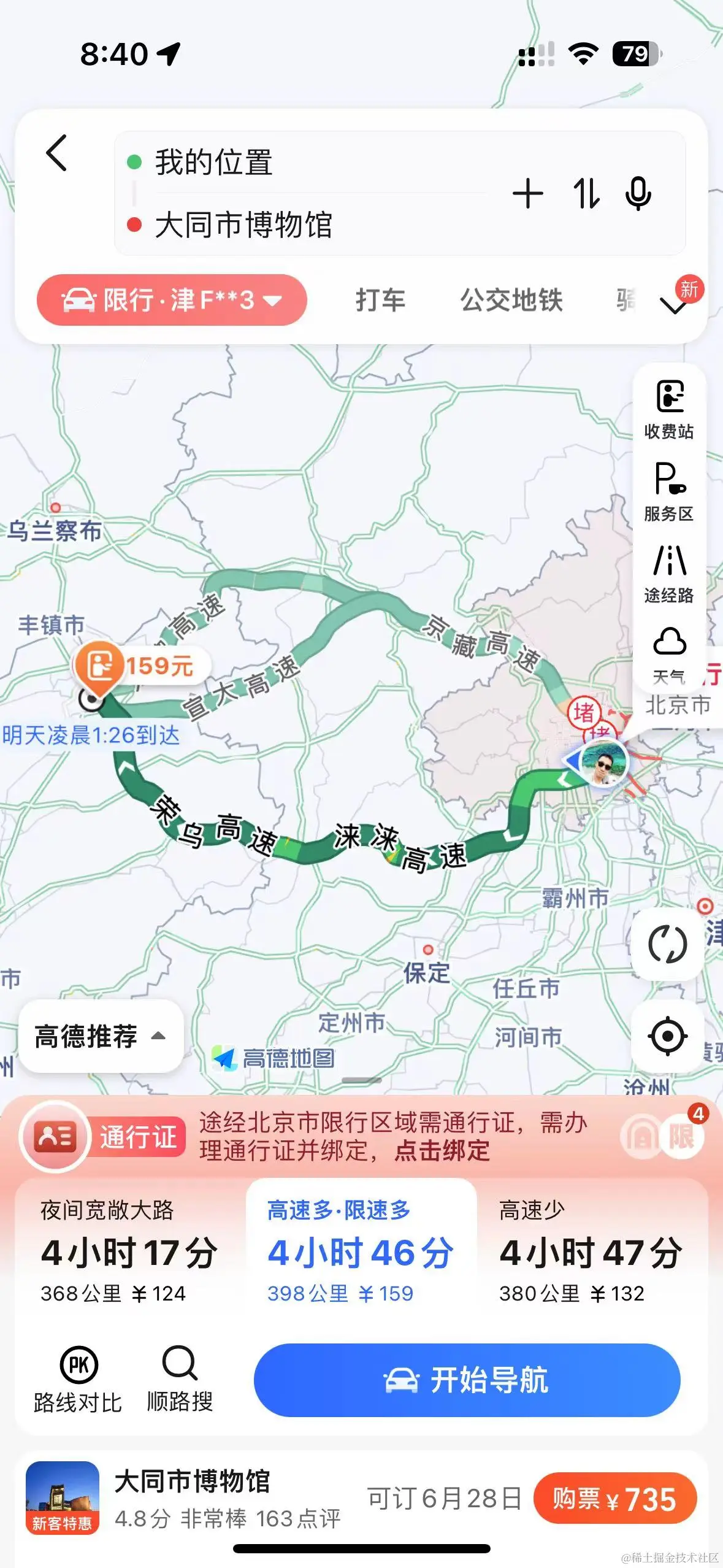The width and height of the screenshot is (723, 1568).
Task: Recenter map on current location
Action: click(667, 1036)
